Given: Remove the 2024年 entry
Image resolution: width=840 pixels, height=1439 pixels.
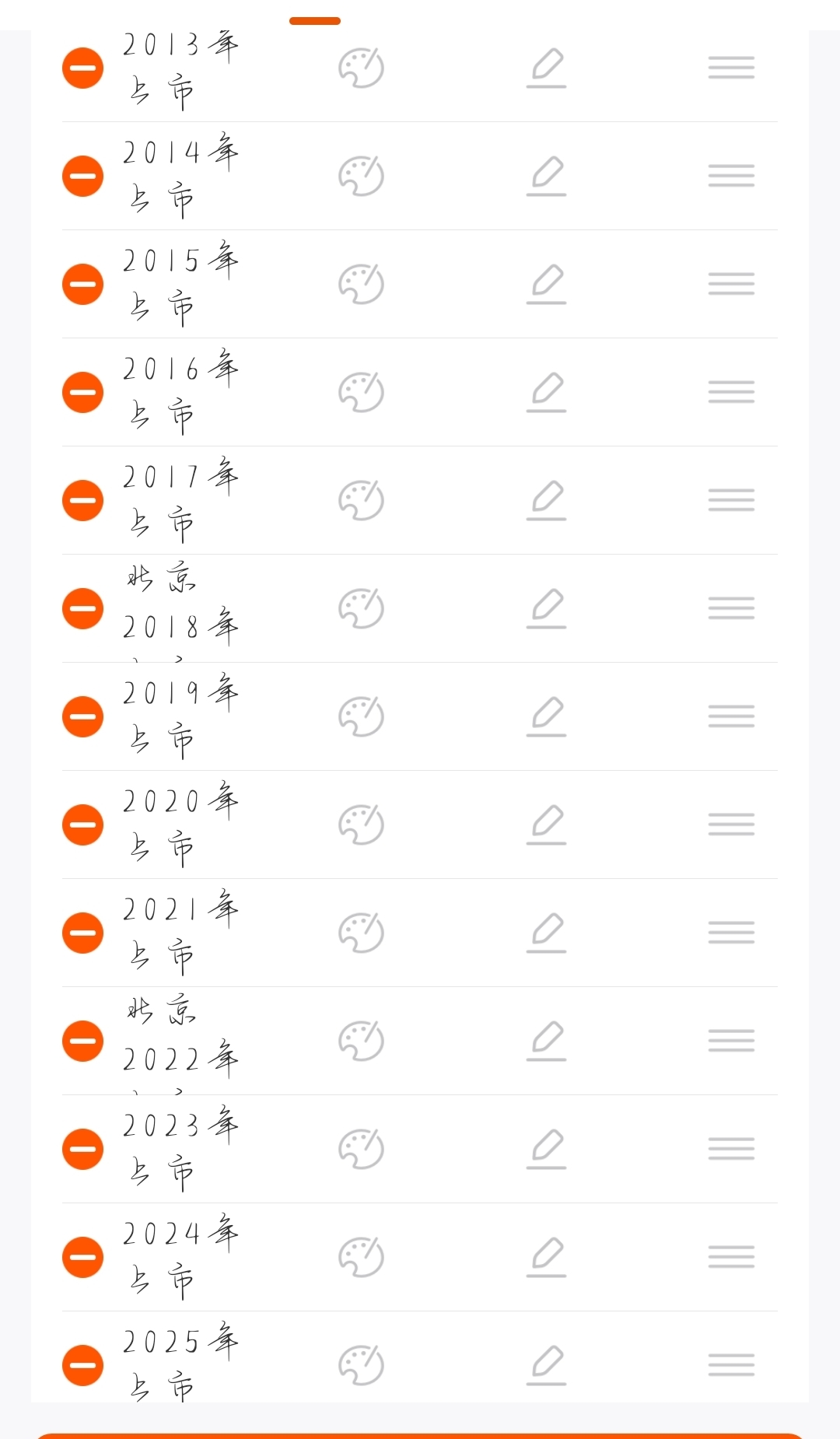Looking at the screenshot, I should 82,1257.
